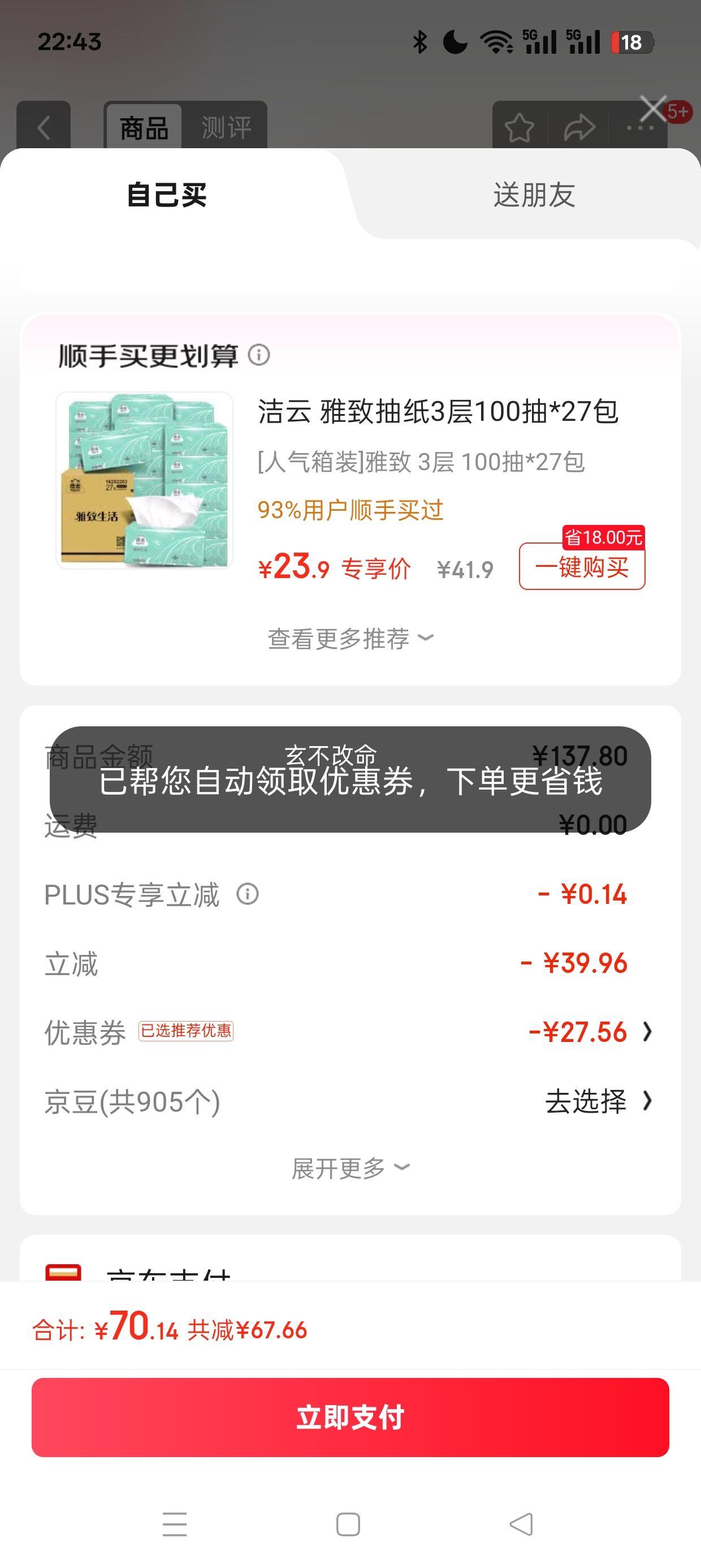This screenshot has height=1568, width=701.
Task: Select the 自己买 tab
Action: [167, 195]
